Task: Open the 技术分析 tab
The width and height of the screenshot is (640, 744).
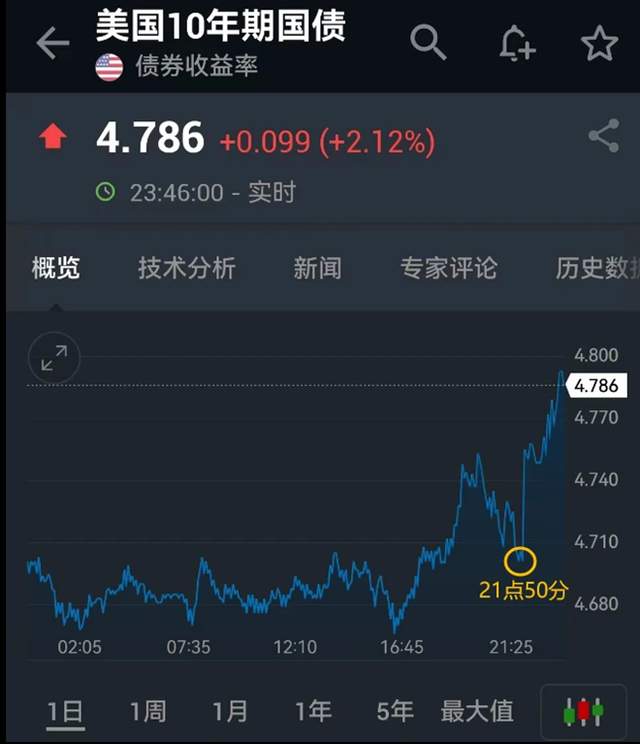Action: [x=187, y=268]
